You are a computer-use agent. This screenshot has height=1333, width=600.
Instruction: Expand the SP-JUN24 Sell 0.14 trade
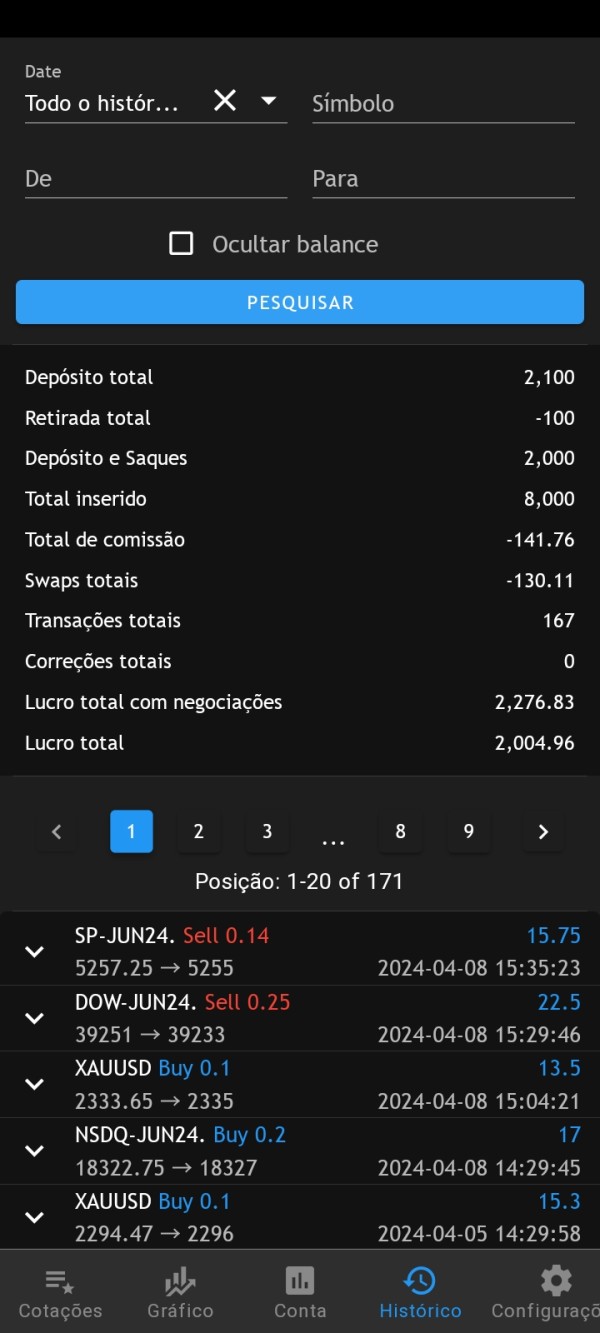click(34, 951)
